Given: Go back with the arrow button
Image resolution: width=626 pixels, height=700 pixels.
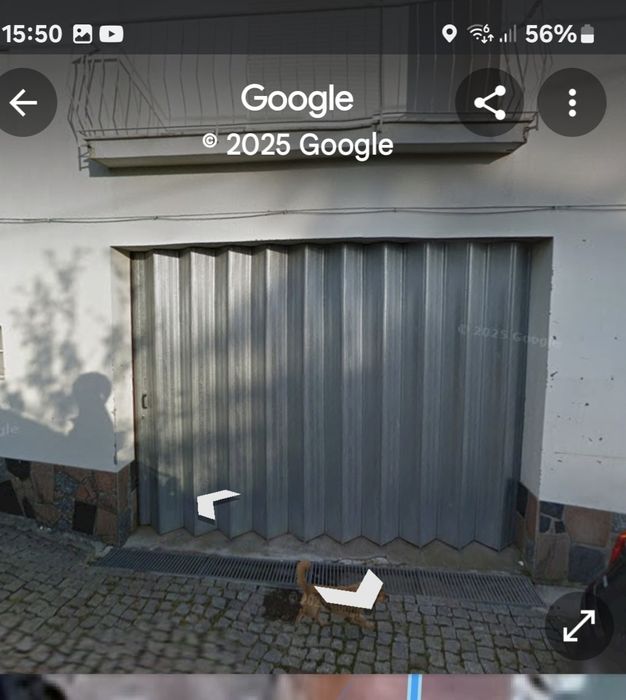Looking at the screenshot, I should coord(23,102).
